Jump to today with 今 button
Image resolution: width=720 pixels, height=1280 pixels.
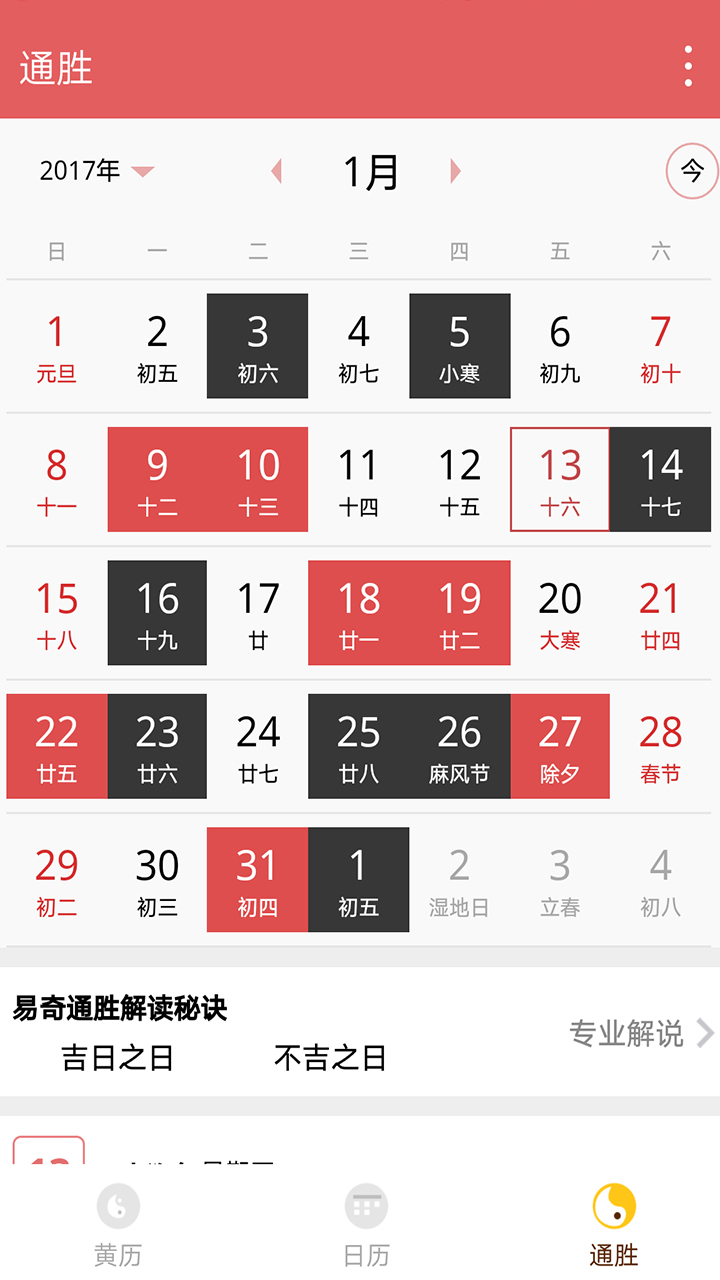click(x=692, y=171)
